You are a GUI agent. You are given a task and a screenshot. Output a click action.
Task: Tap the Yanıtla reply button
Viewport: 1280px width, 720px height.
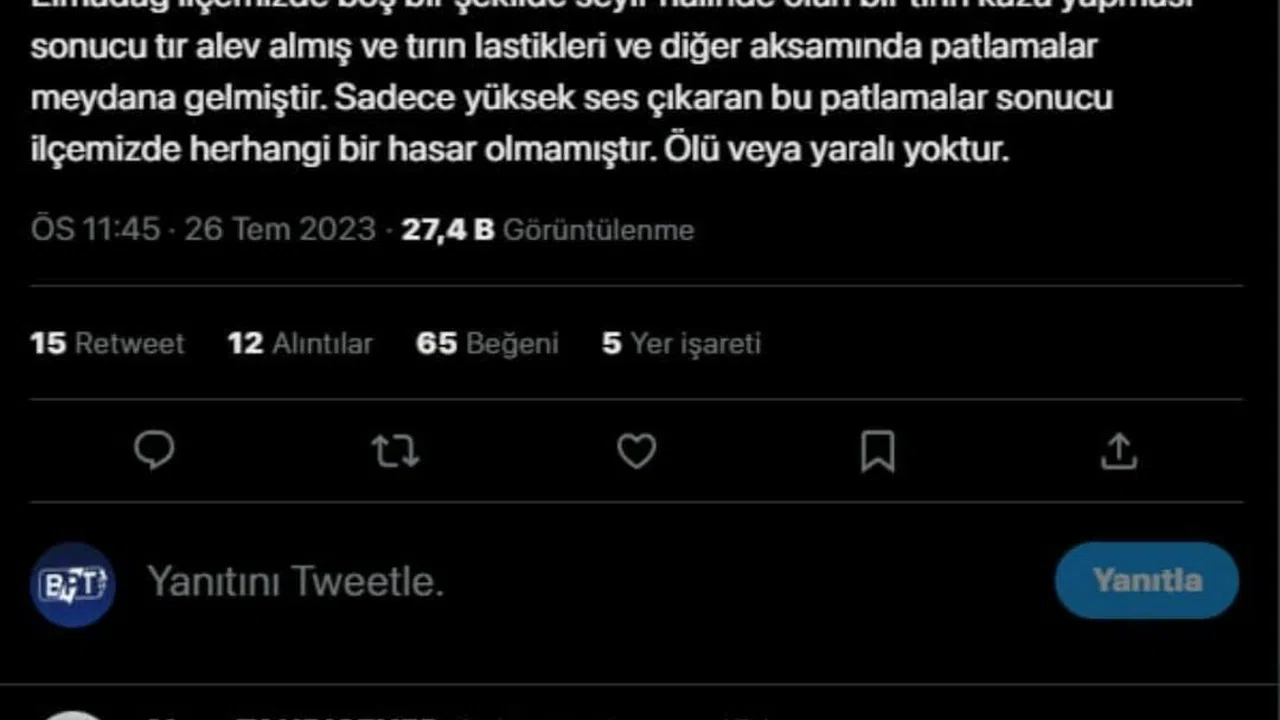[x=1146, y=581]
